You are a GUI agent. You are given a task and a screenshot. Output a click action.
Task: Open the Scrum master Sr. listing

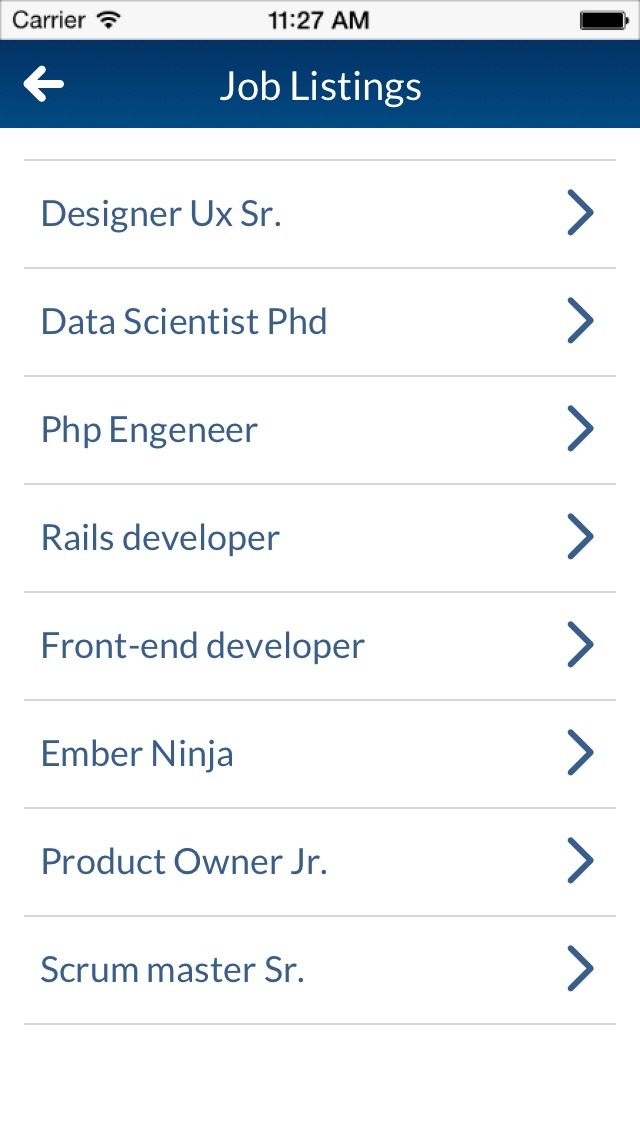point(320,969)
